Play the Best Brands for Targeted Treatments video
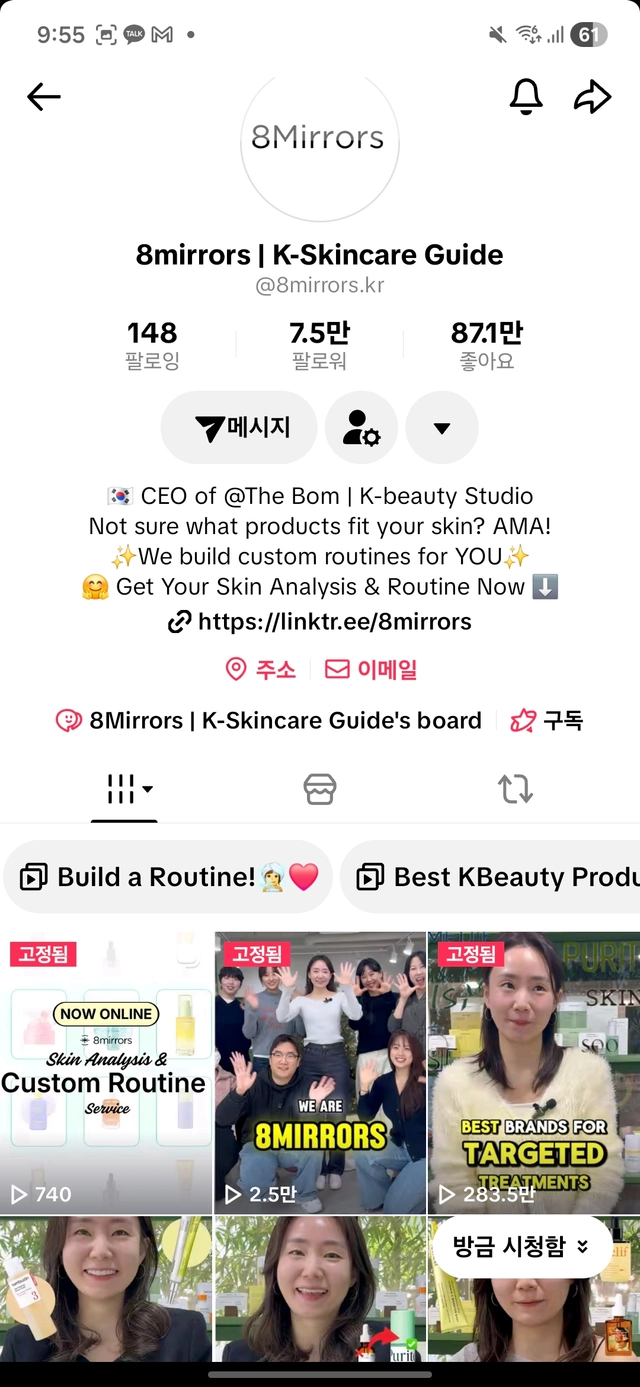The width and height of the screenshot is (640, 1387). pyautogui.click(x=534, y=1072)
